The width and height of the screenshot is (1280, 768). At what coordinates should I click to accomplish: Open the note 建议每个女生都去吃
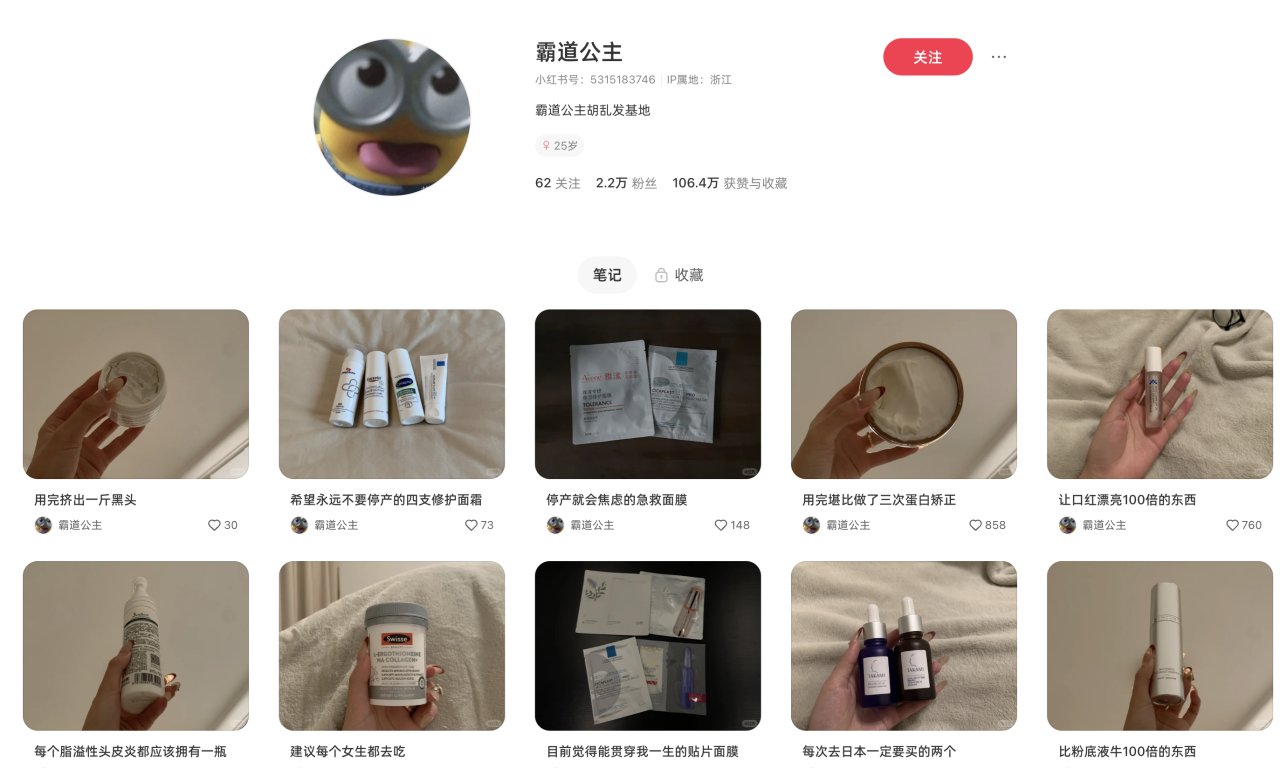[392, 646]
